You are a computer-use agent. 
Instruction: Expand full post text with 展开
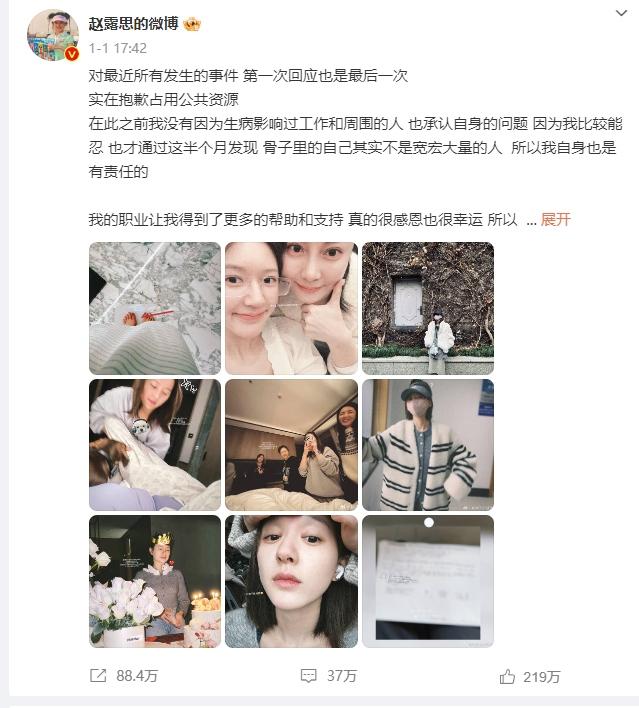555,220
